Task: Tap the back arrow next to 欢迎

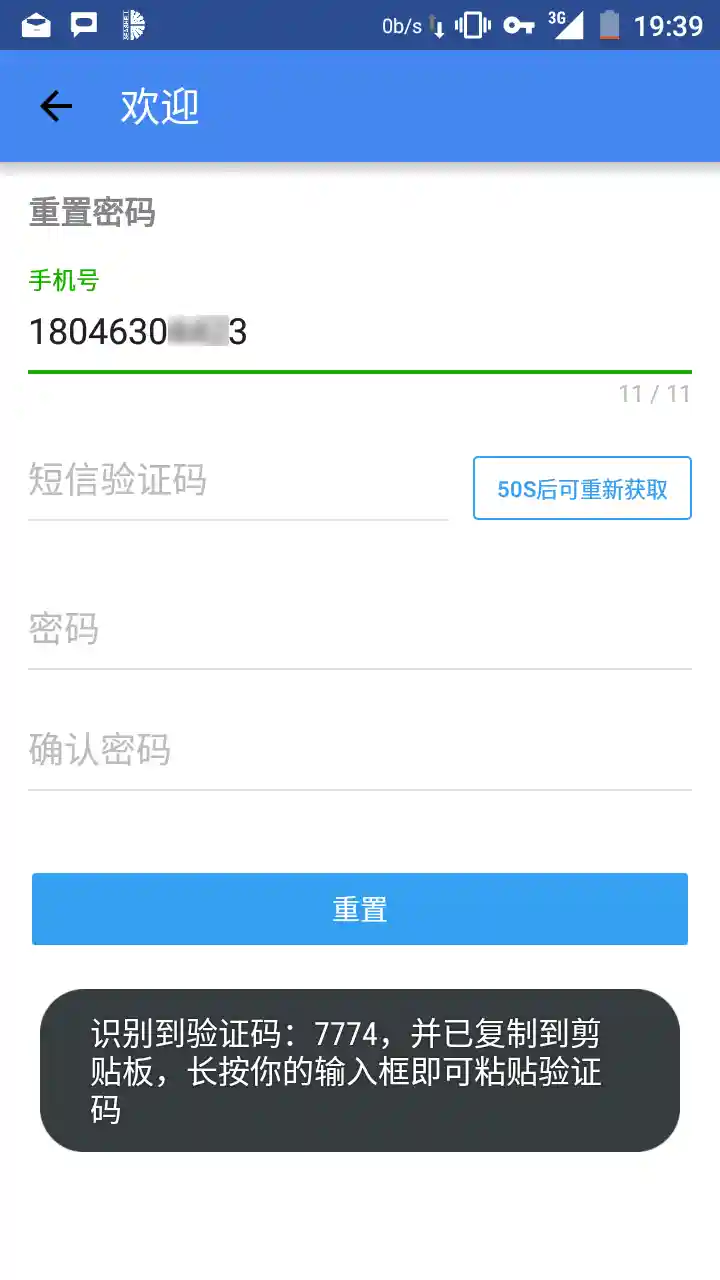Action: tap(55, 106)
